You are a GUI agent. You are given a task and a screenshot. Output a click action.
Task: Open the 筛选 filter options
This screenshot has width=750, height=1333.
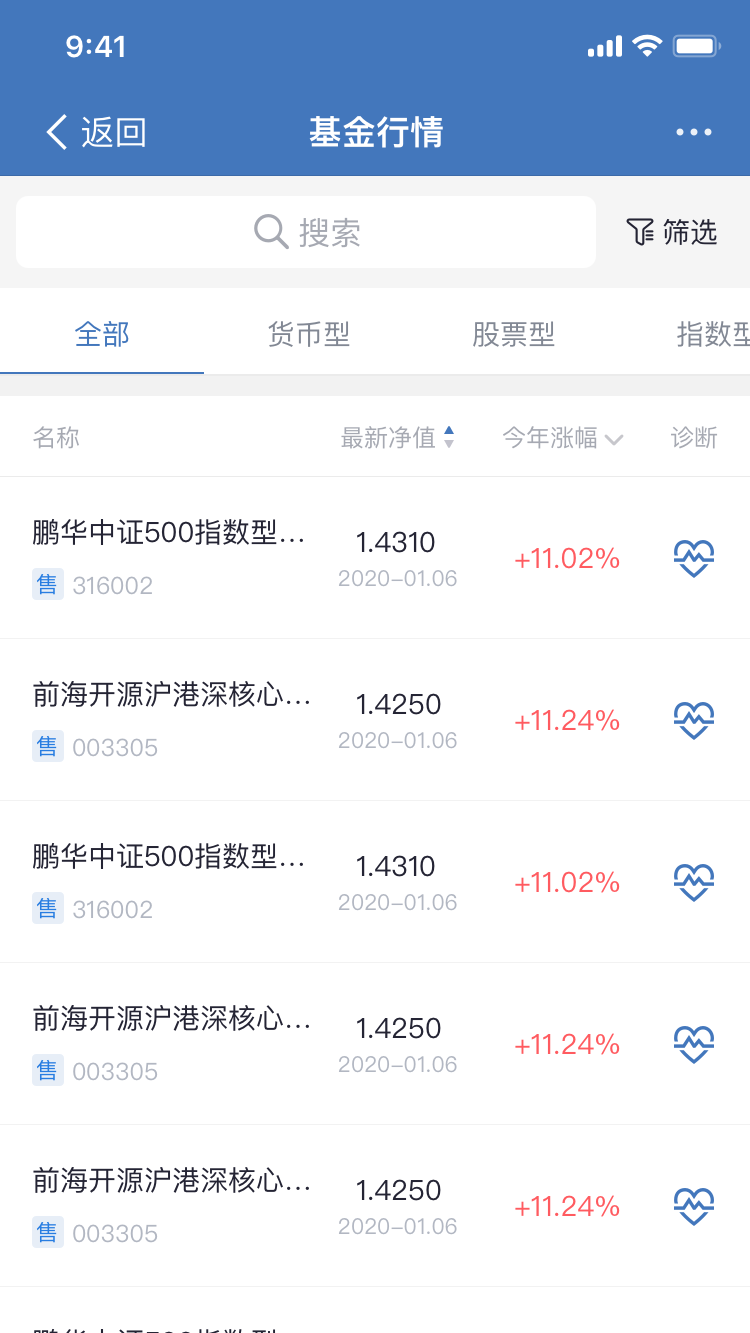click(672, 232)
